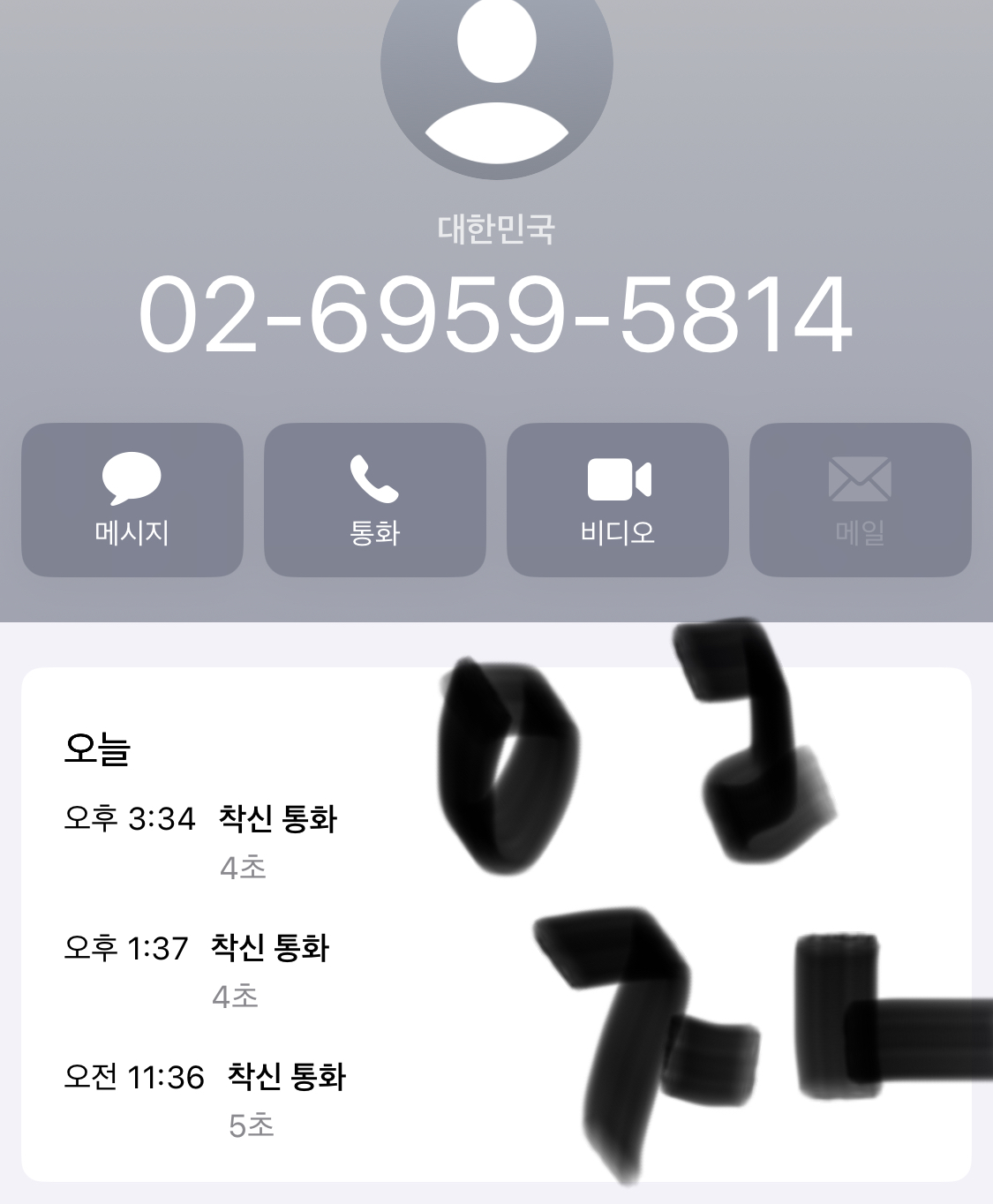This screenshot has width=993, height=1204.
Task: Tap the 4초 duration under the 1:37 call
Action: [x=234, y=999]
